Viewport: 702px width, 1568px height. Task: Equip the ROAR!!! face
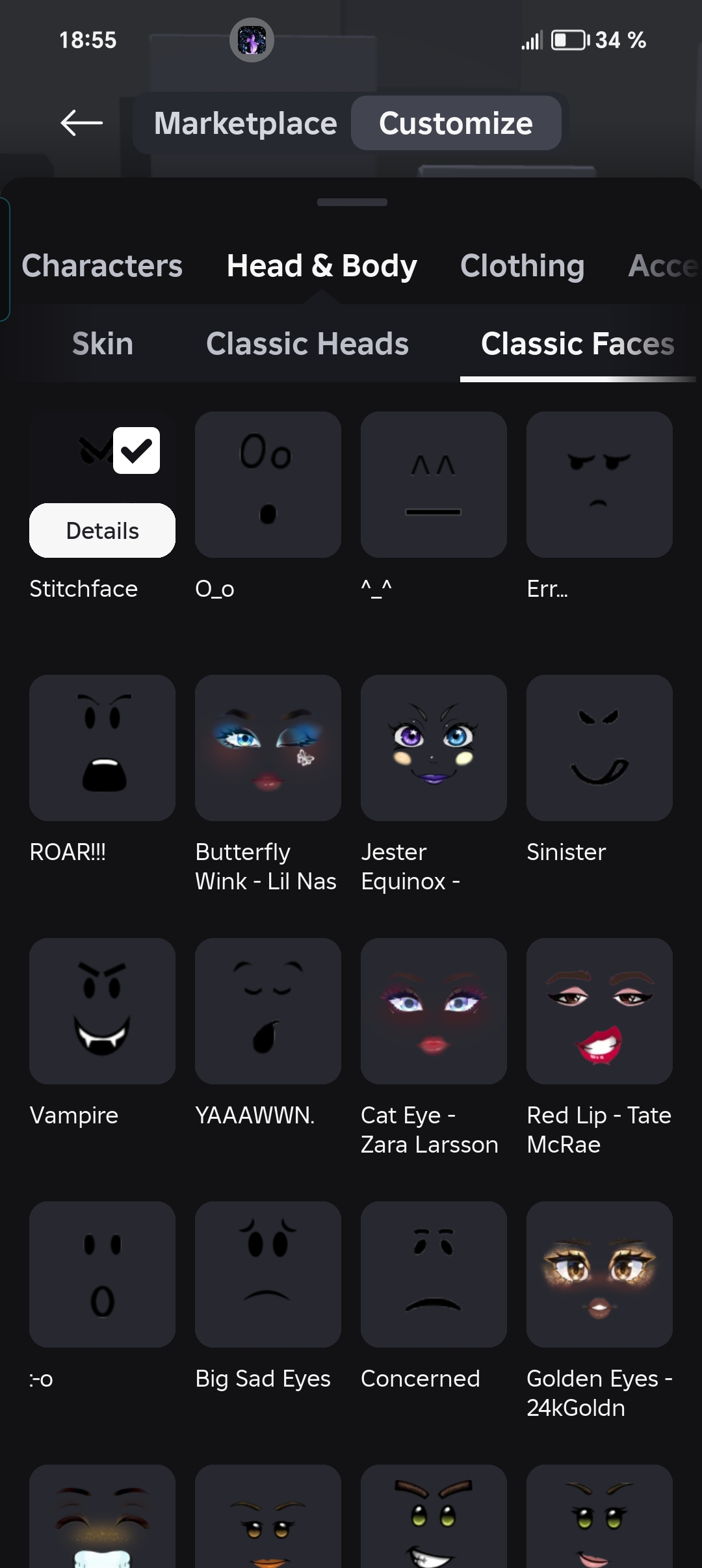click(x=102, y=748)
